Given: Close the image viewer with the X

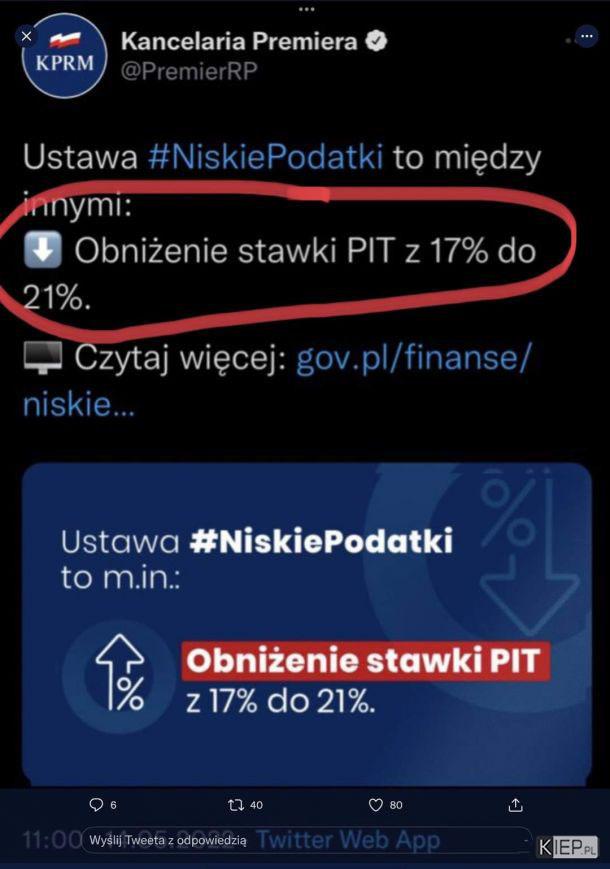Looking at the screenshot, I should [26, 35].
